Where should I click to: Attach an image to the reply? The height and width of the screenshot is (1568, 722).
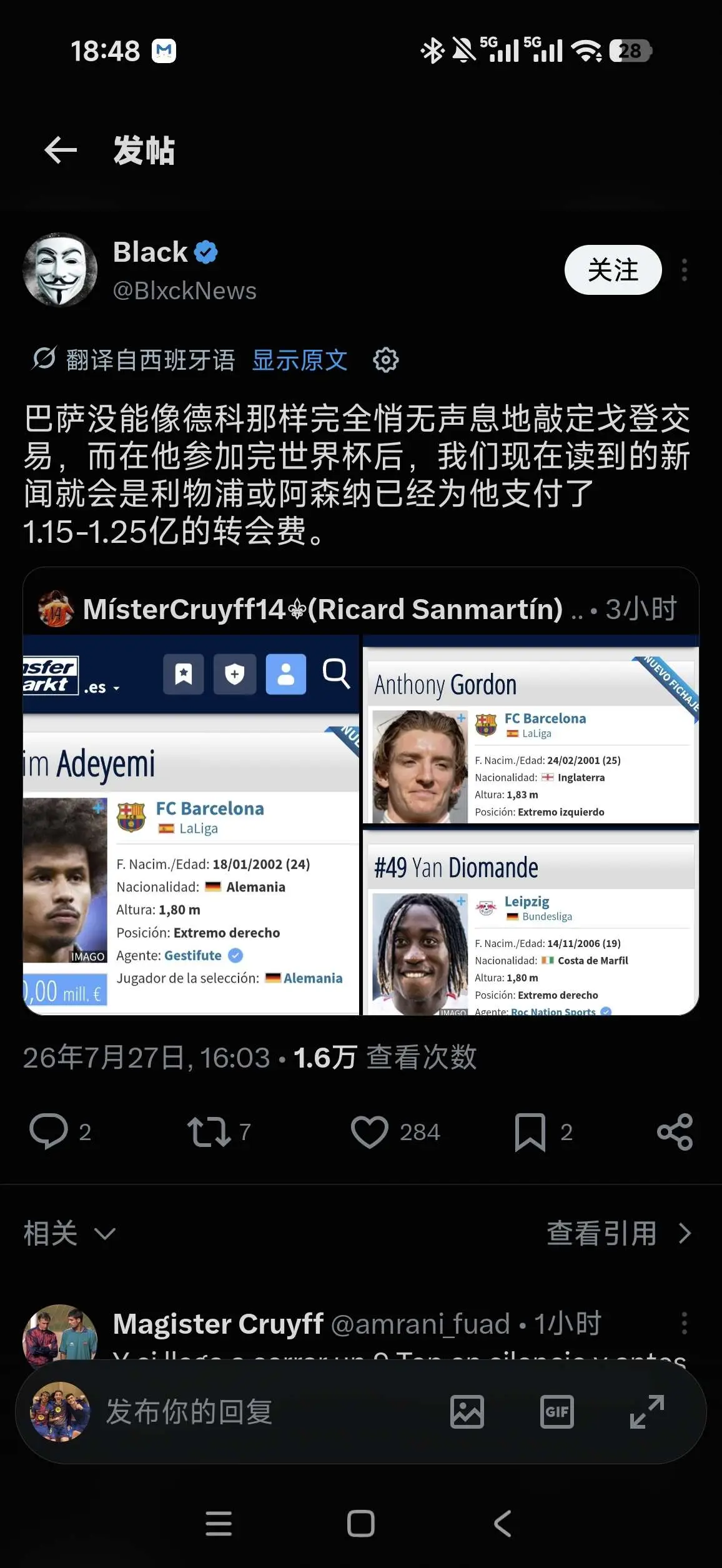coord(467,1412)
